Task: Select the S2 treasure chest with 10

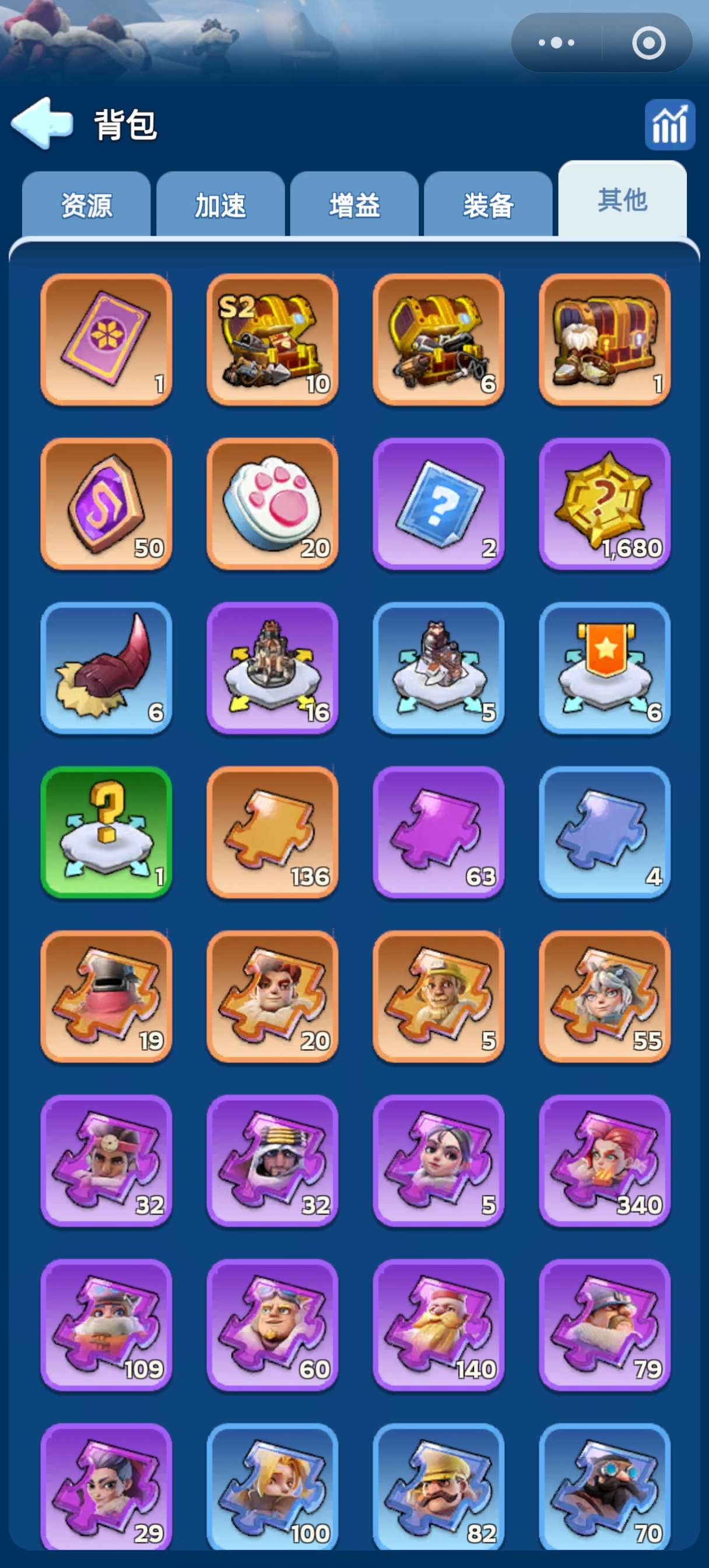Action: [272, 339]
